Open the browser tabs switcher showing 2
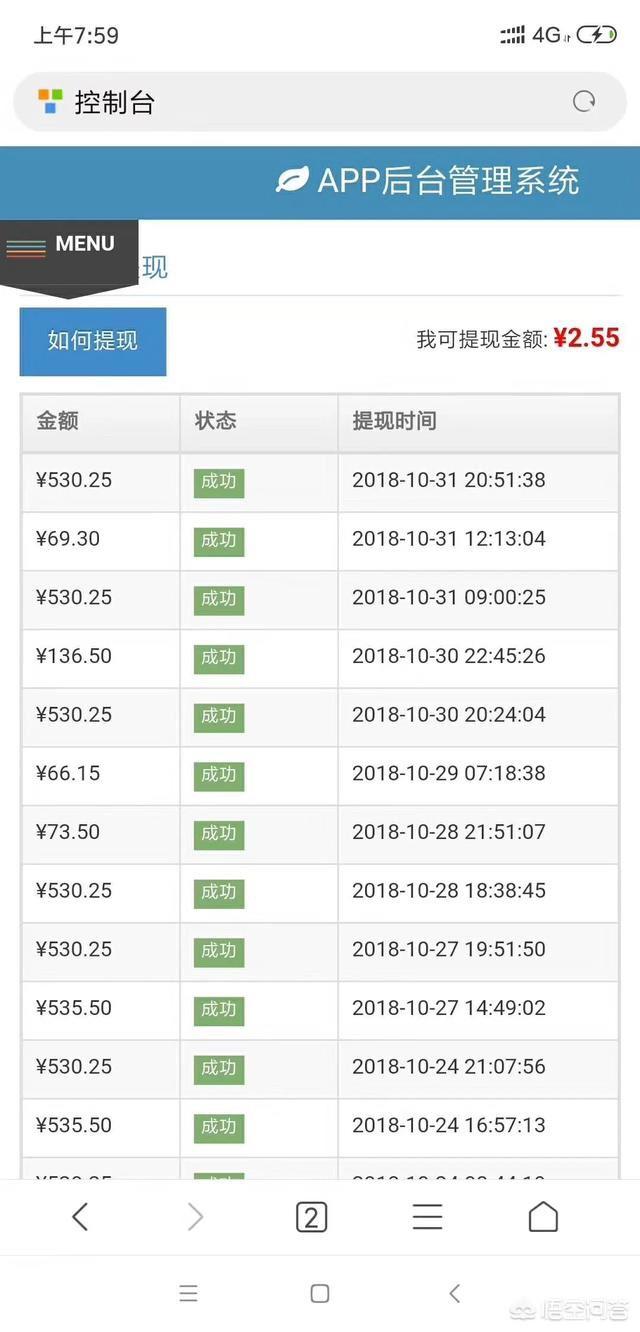640x1332 pixels. 311,1217
